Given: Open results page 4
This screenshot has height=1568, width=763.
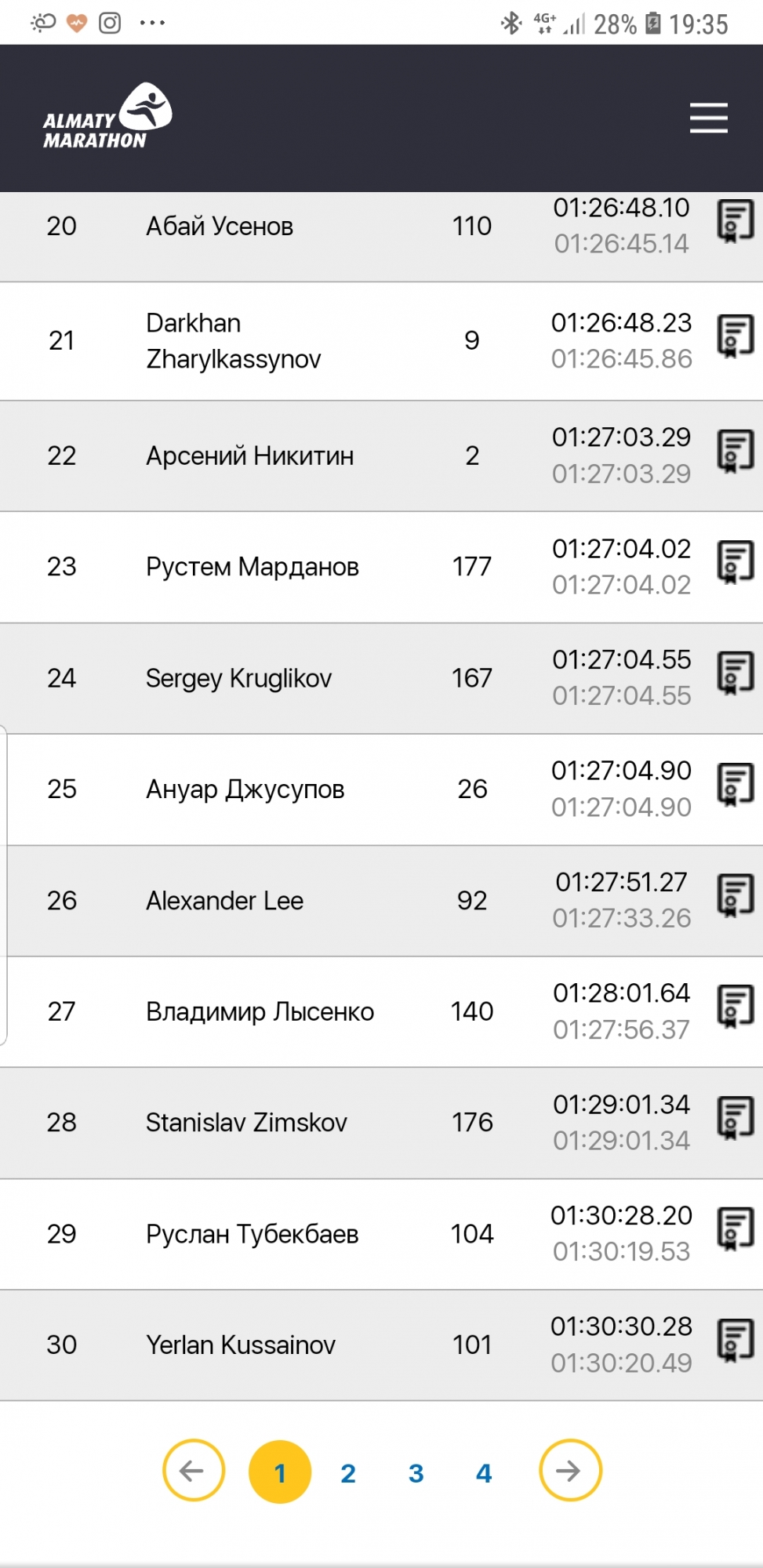Looking at the screenshot, I should (484, 1474).
